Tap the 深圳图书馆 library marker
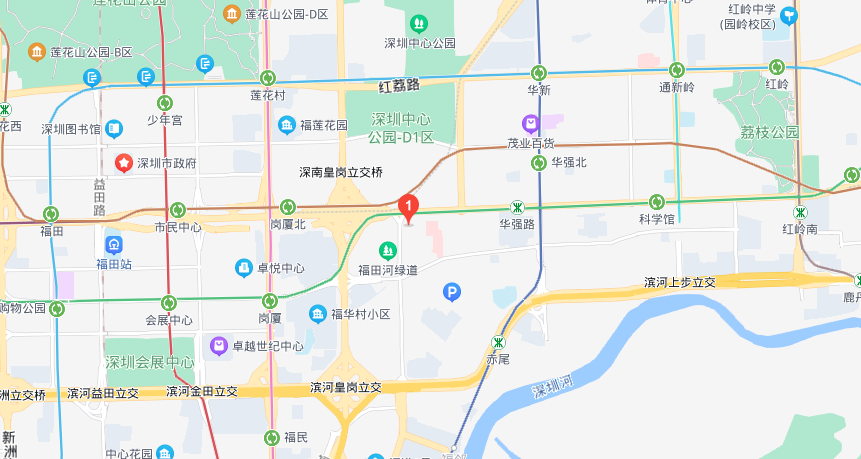861x459 pixels. click(115, 129)
